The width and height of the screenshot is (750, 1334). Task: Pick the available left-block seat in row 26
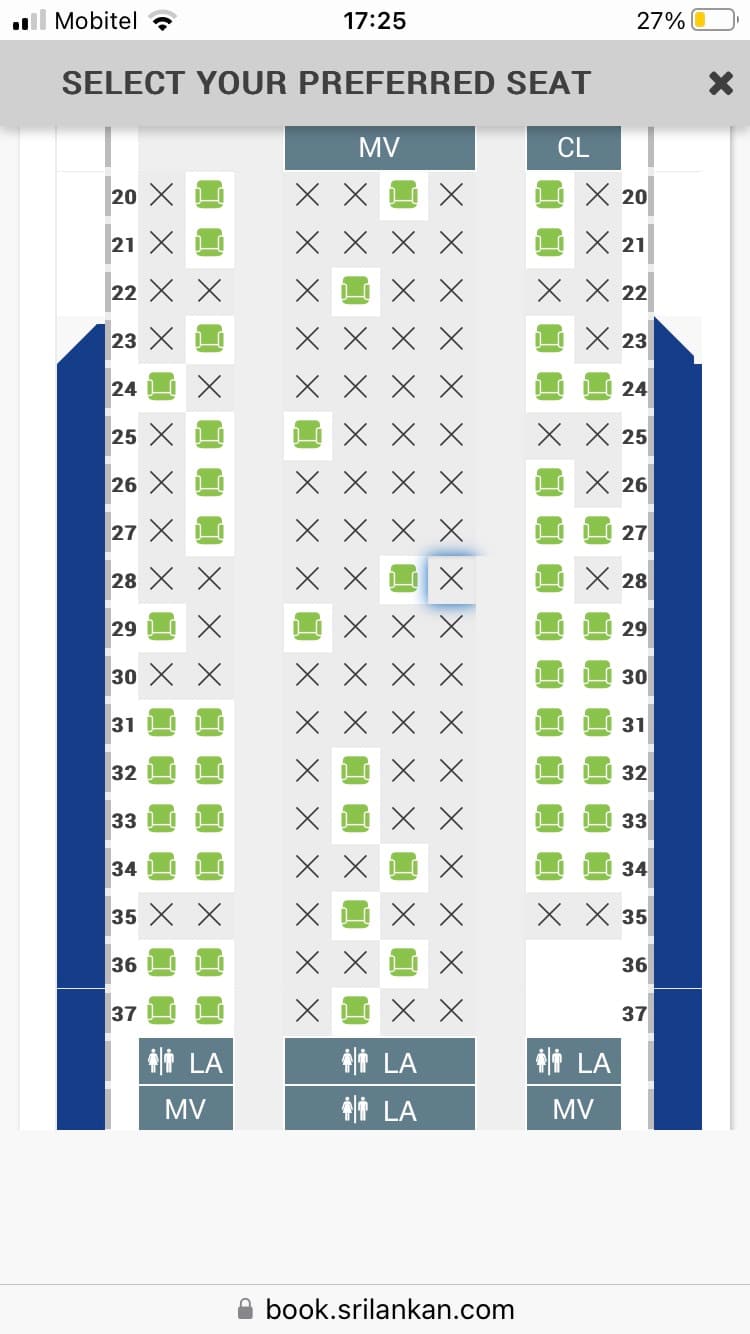click(x=209, y=483)
